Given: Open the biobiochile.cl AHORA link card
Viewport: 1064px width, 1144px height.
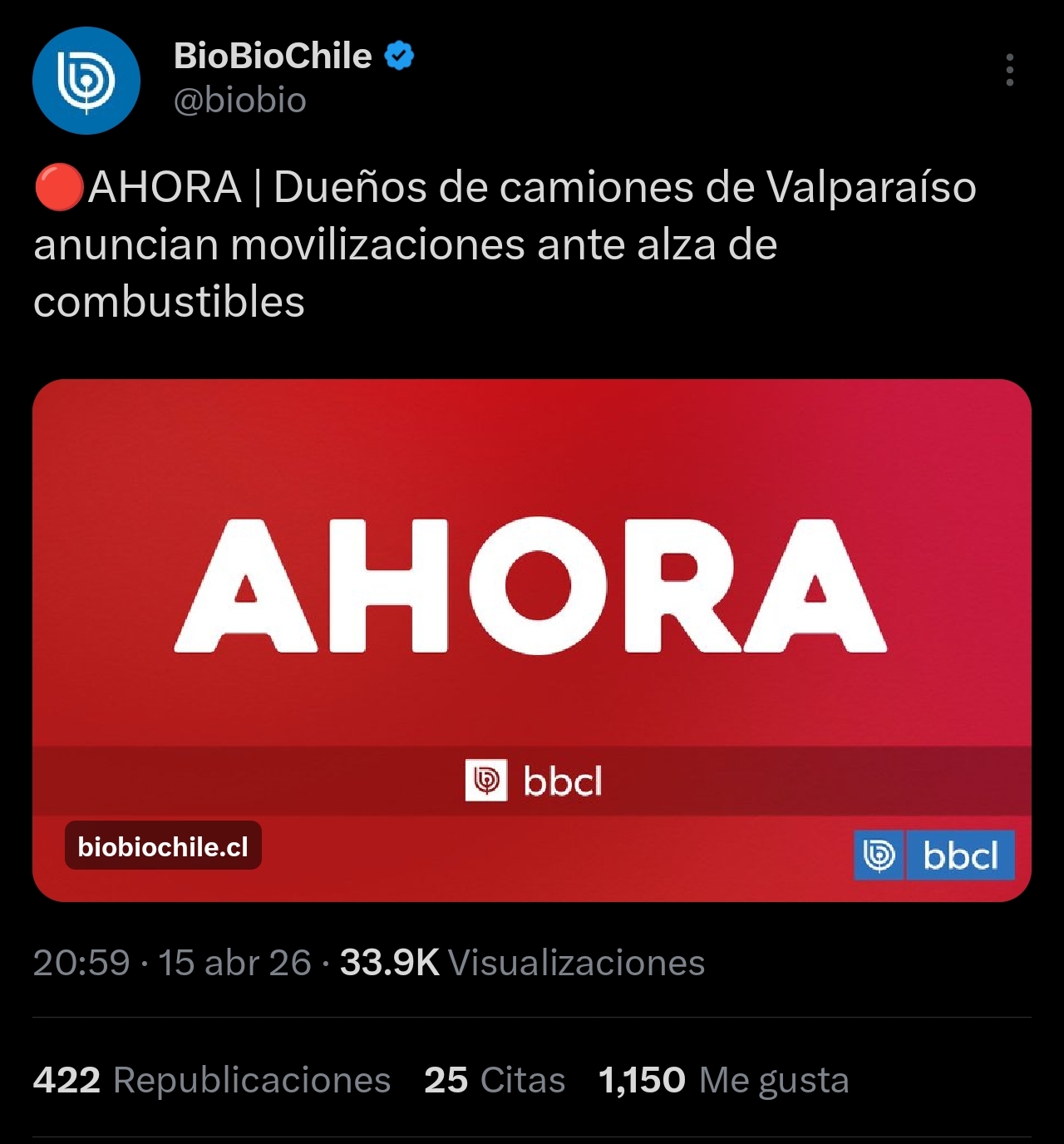Looking at the screenshot, I should [x=532, y=640].
